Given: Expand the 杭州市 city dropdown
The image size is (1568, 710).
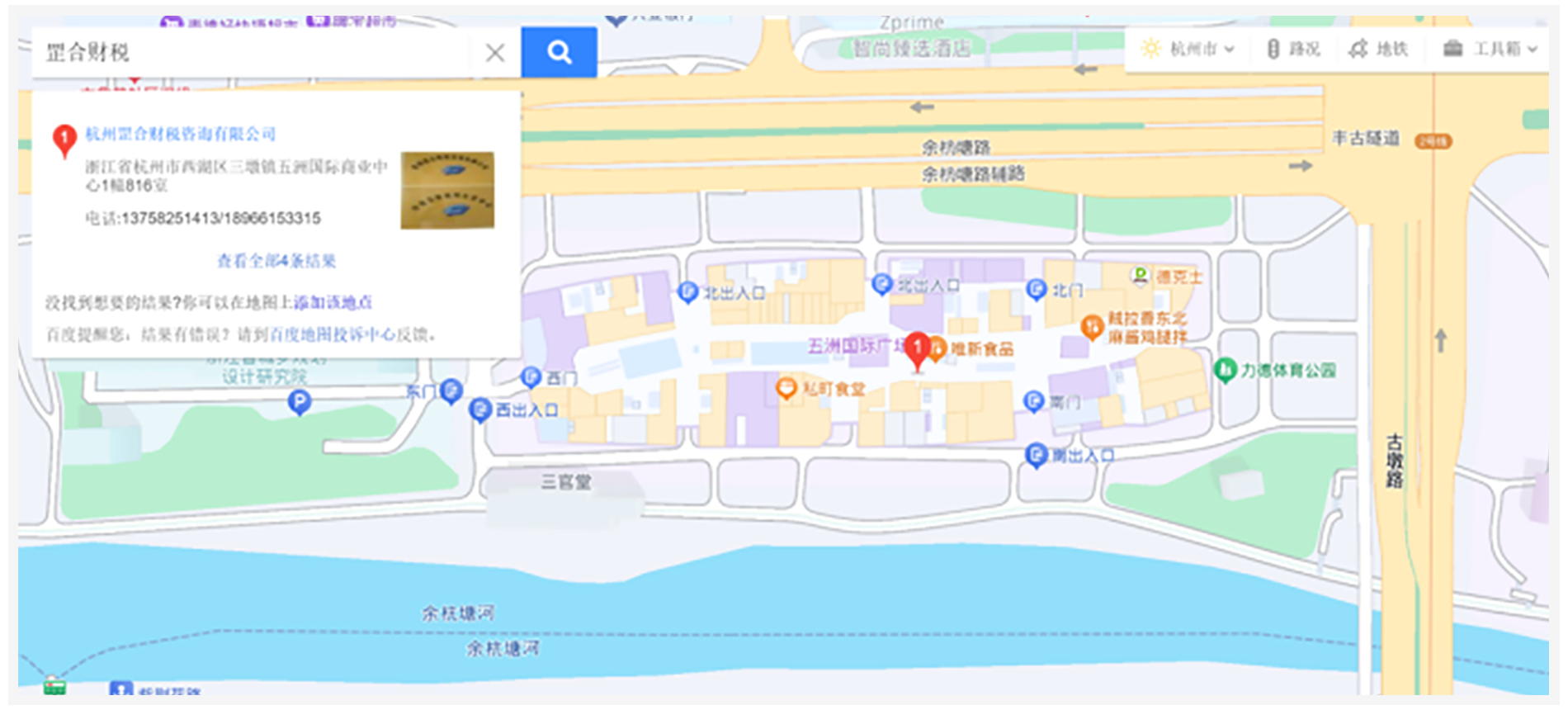Looking at the screenshot, I should (x=1188, y=50).
